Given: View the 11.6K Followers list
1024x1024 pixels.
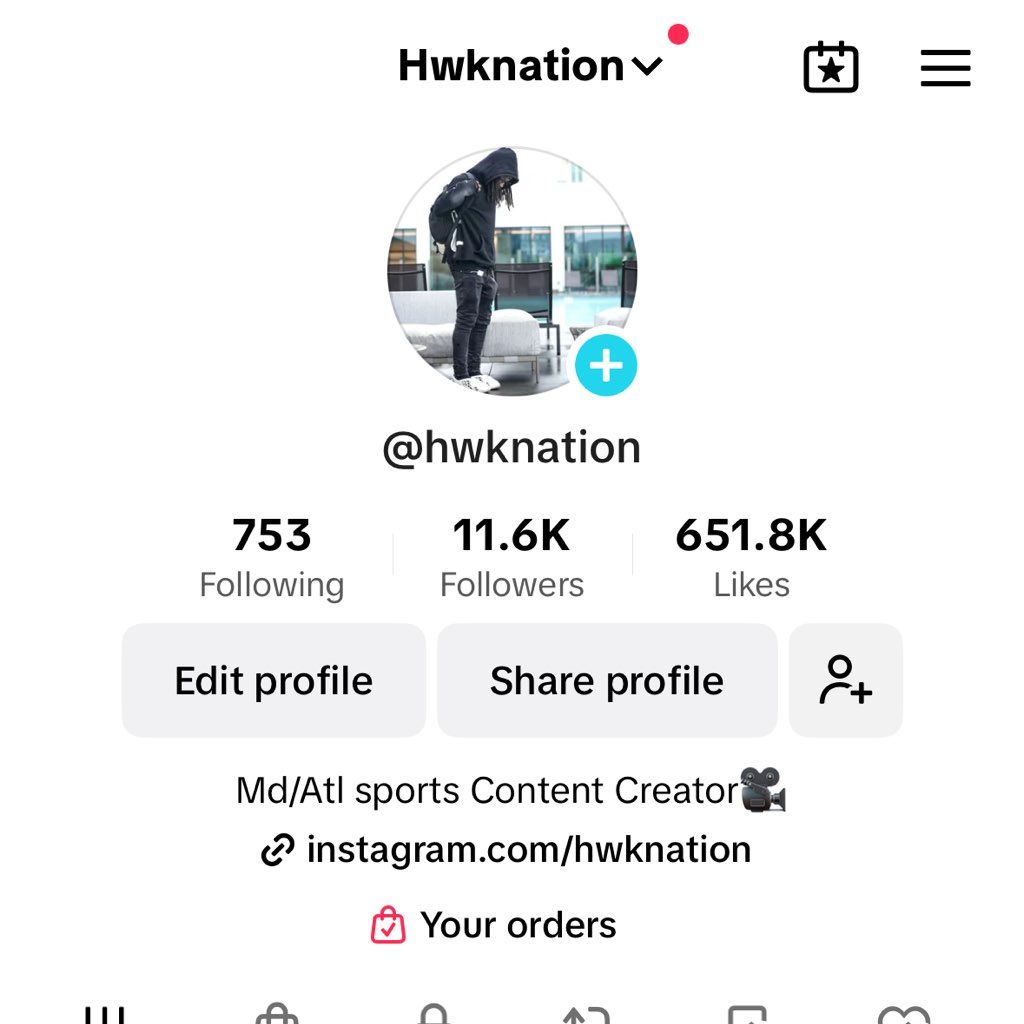Looking at the screenshot, I should coord(512,556).
